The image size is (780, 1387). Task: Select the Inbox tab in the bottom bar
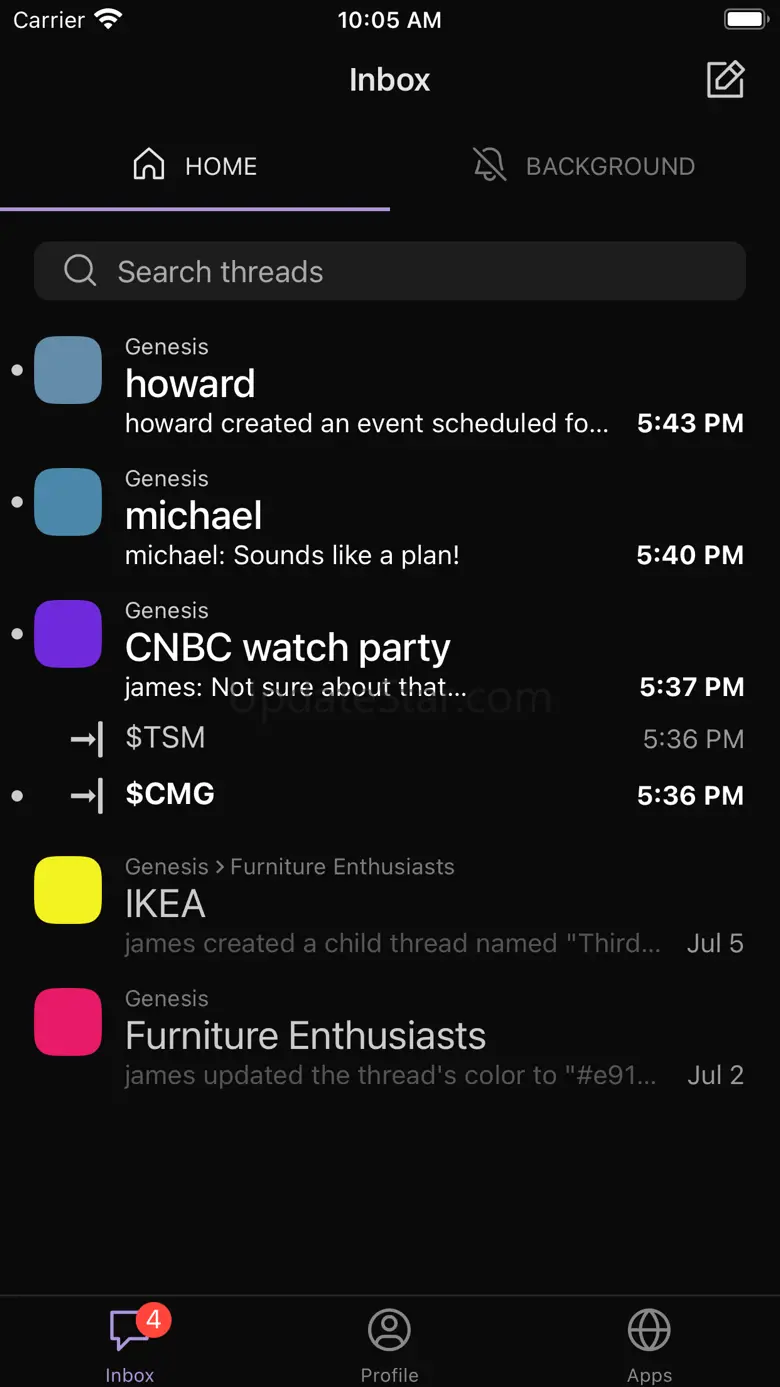(130, 1344)
